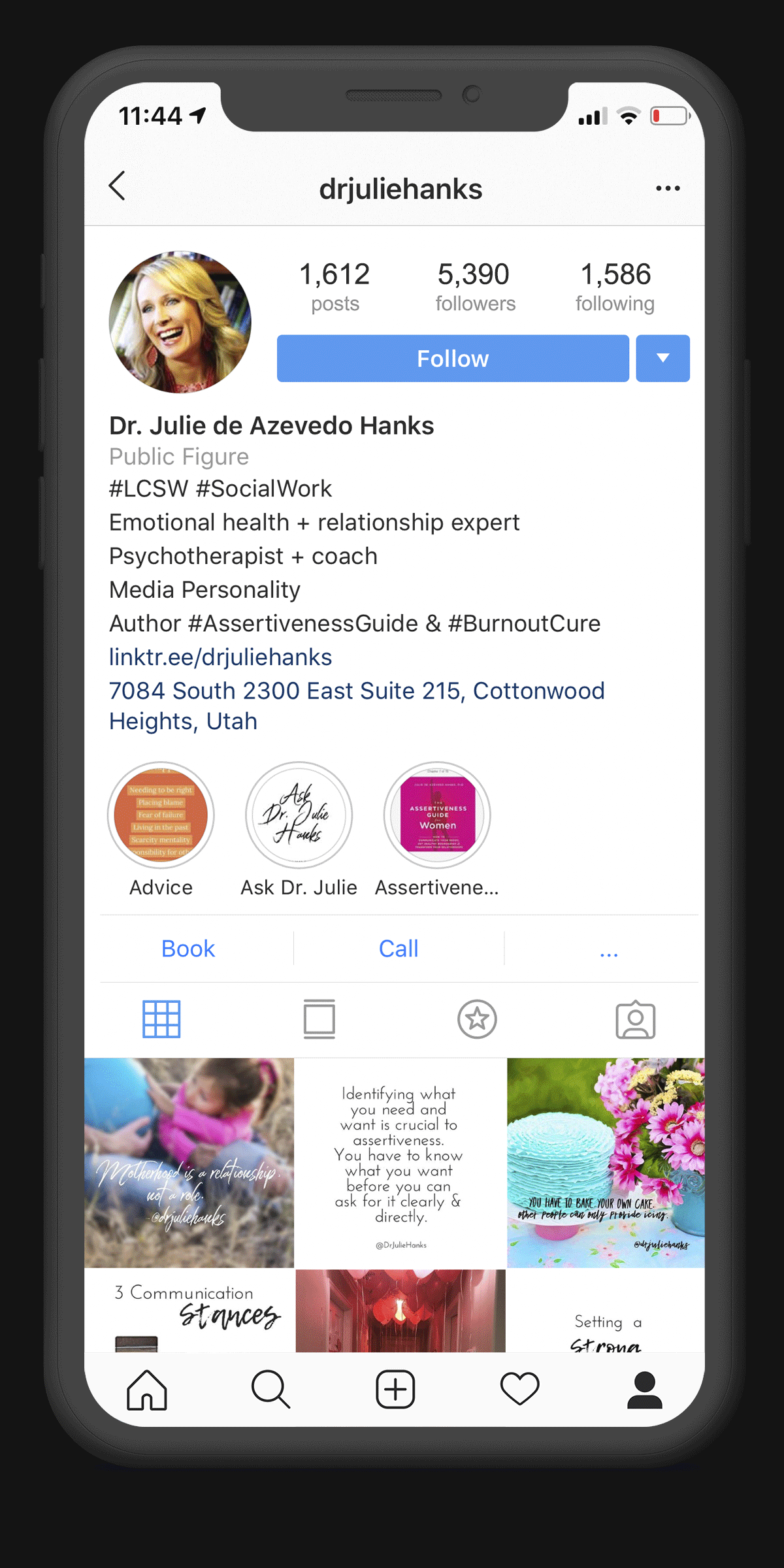Go back using the header arrow

coord(117,186)
